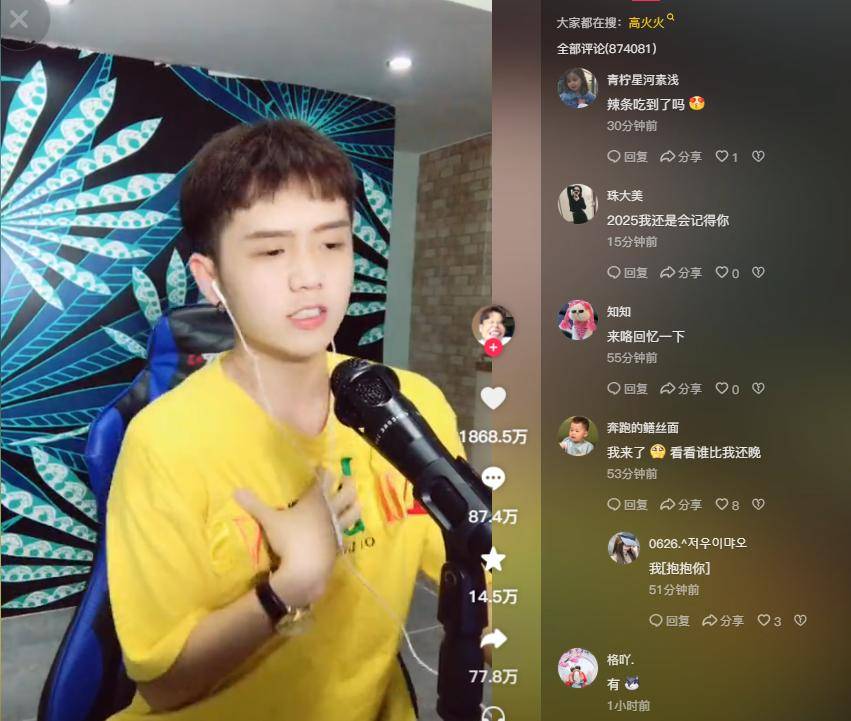Share 珠大美's comment
851x721 pixels.
point(682,273)
